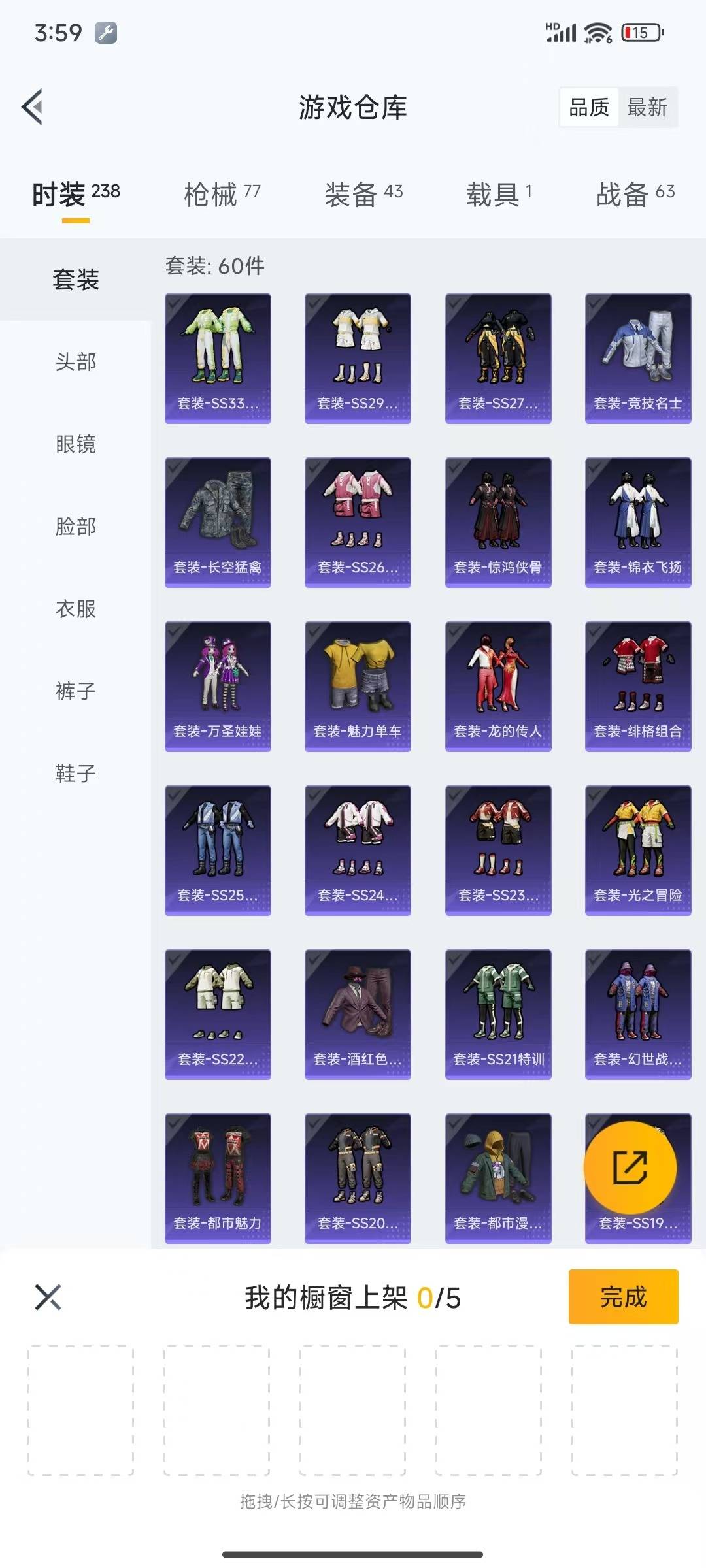Choose the 套装-竞技名士 outfit
The width and height of the screenshot is (706, 1568).
[x=638, y=359]
